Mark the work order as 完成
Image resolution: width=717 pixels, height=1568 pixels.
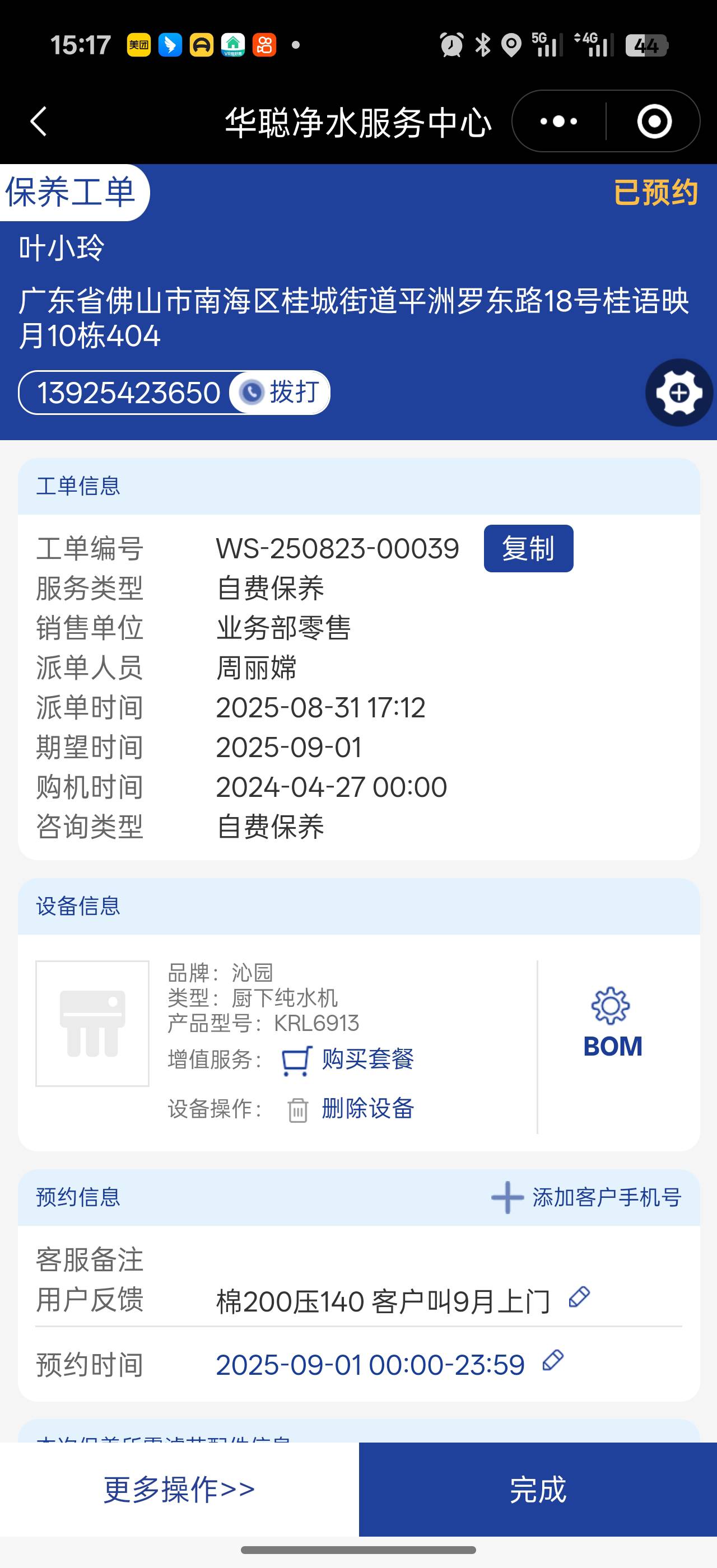pos(537,1490)
